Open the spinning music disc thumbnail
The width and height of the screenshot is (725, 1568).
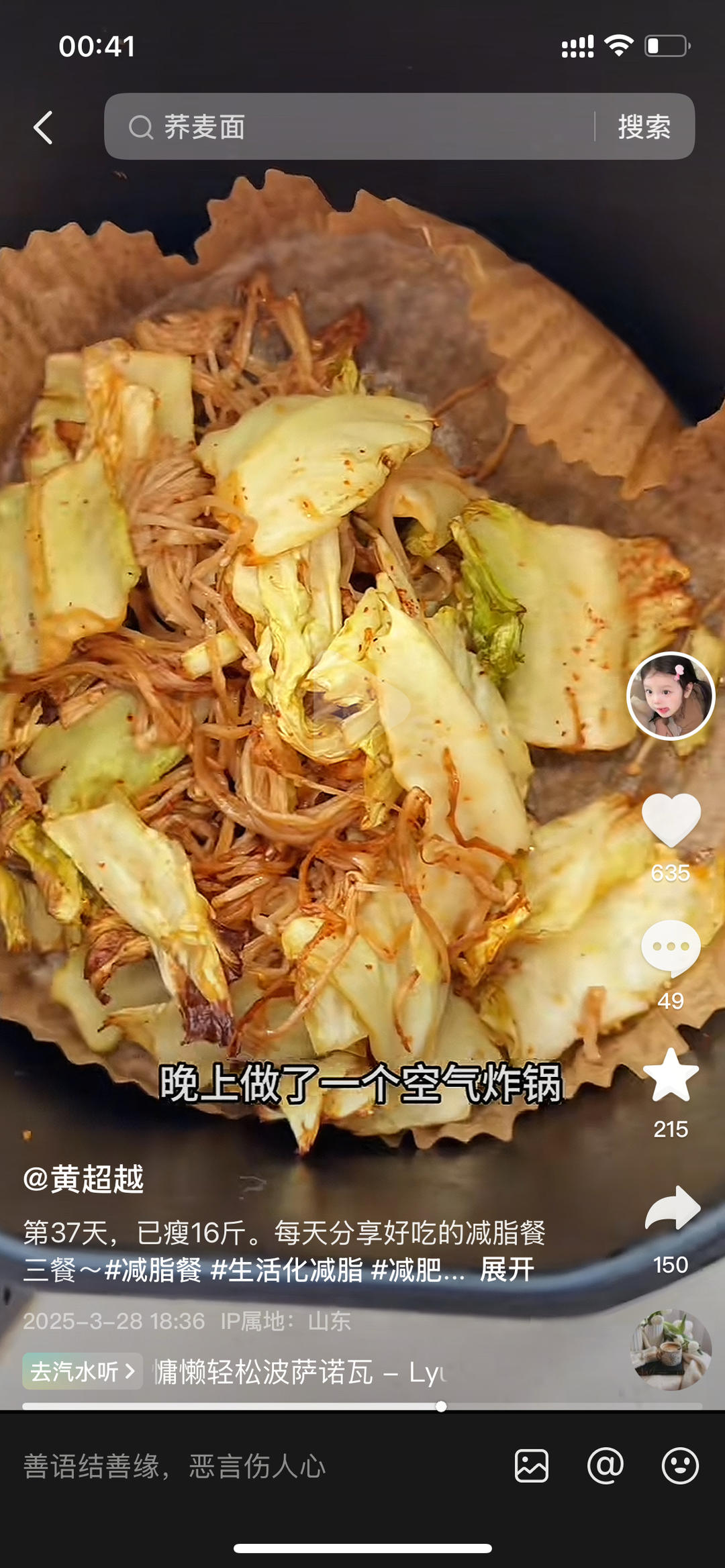click(x=671, y=1349)
